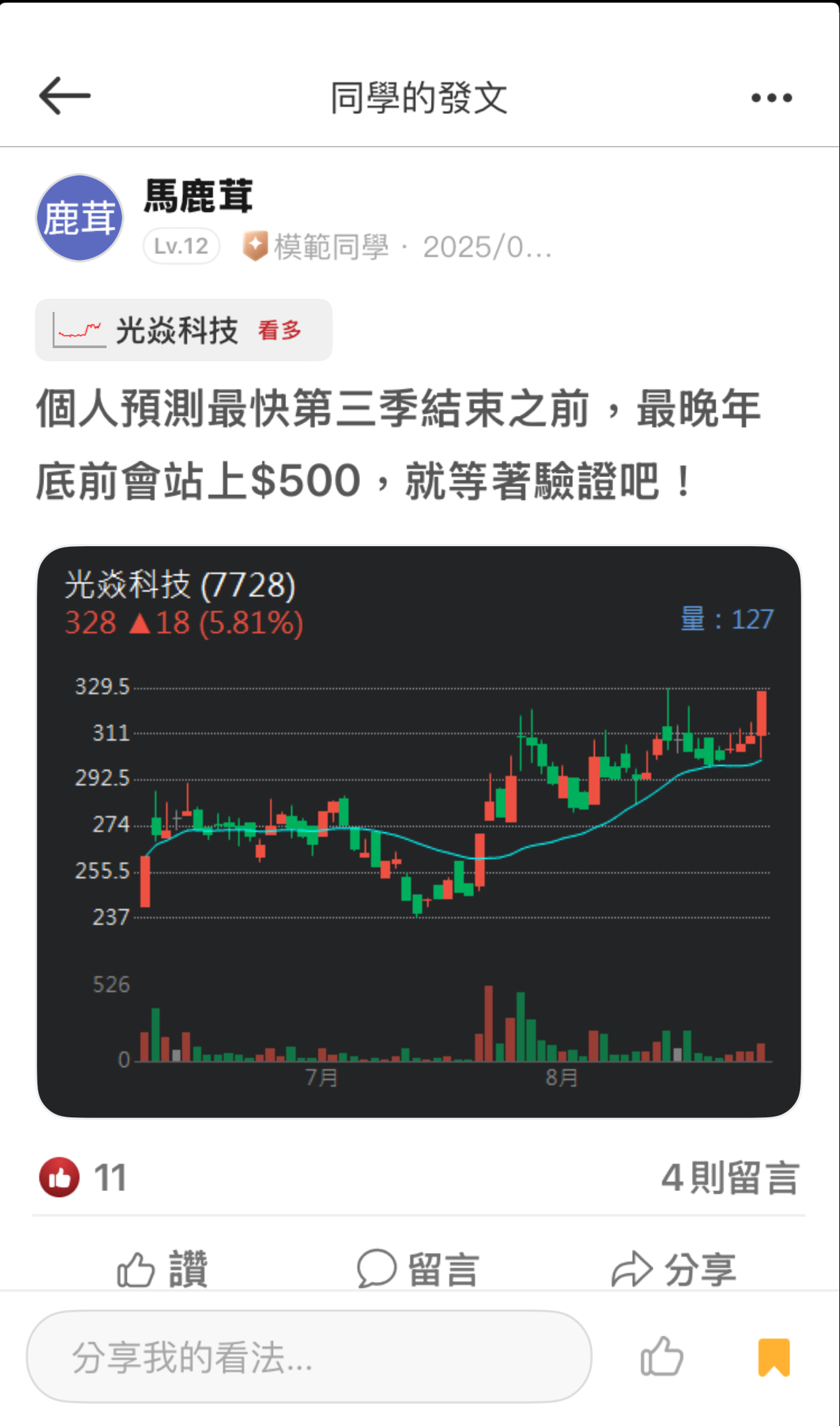840x1426 pixels.
Task: Tap the 留言 comment button
Action: (418, 1268)
